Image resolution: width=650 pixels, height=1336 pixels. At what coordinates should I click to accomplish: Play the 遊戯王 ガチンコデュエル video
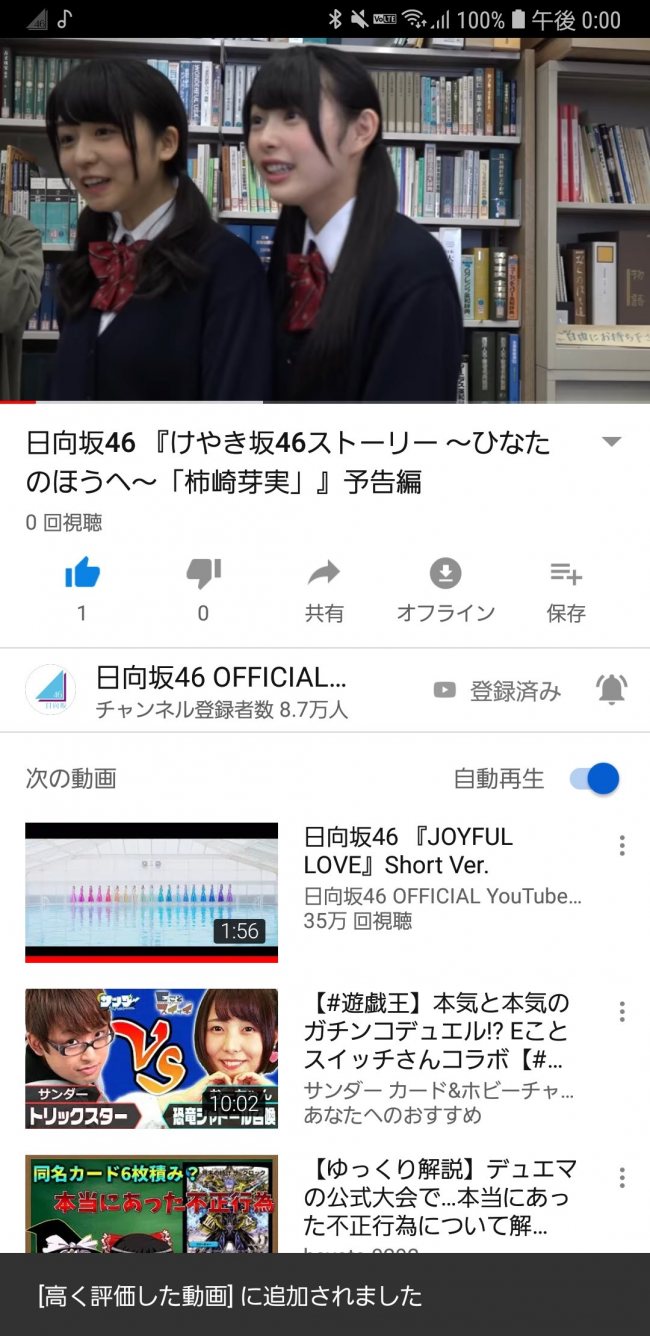152,1058
